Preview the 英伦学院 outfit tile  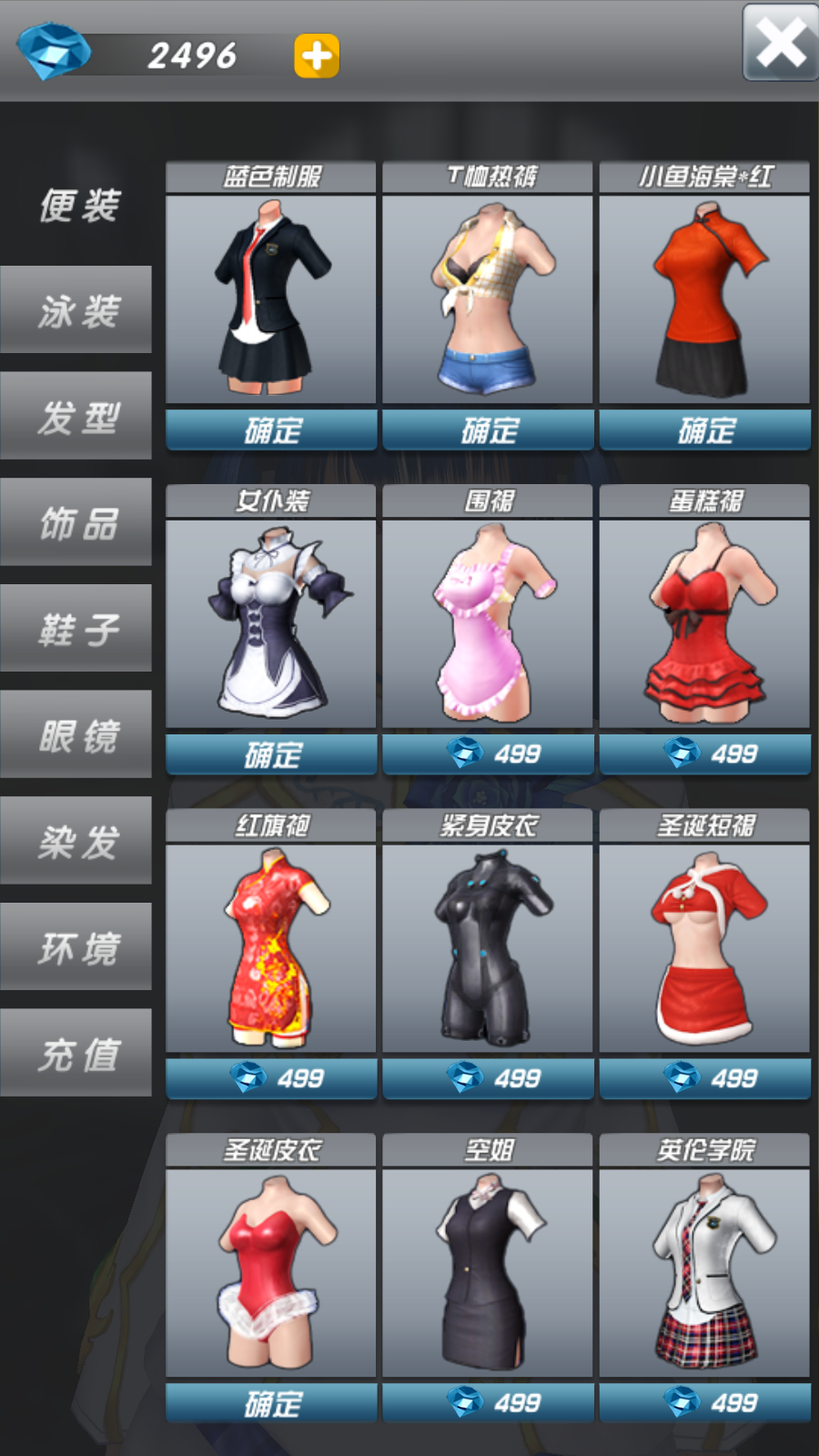(704, 1272)
